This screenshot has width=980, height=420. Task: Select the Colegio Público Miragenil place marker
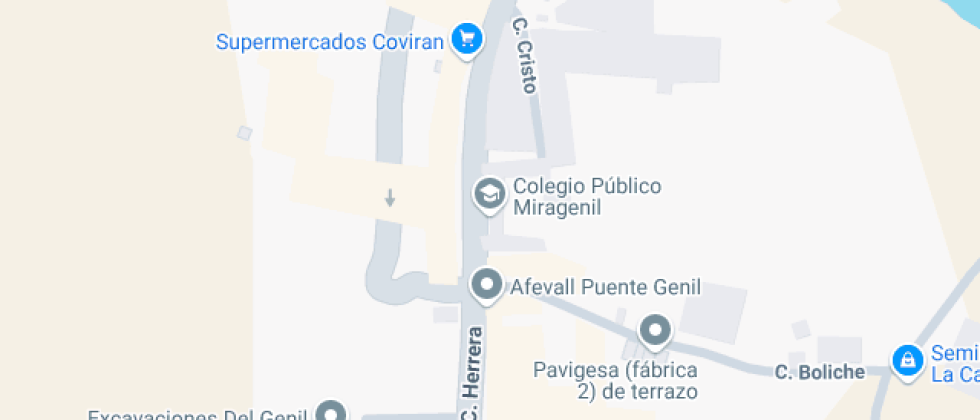pos(489,194)
